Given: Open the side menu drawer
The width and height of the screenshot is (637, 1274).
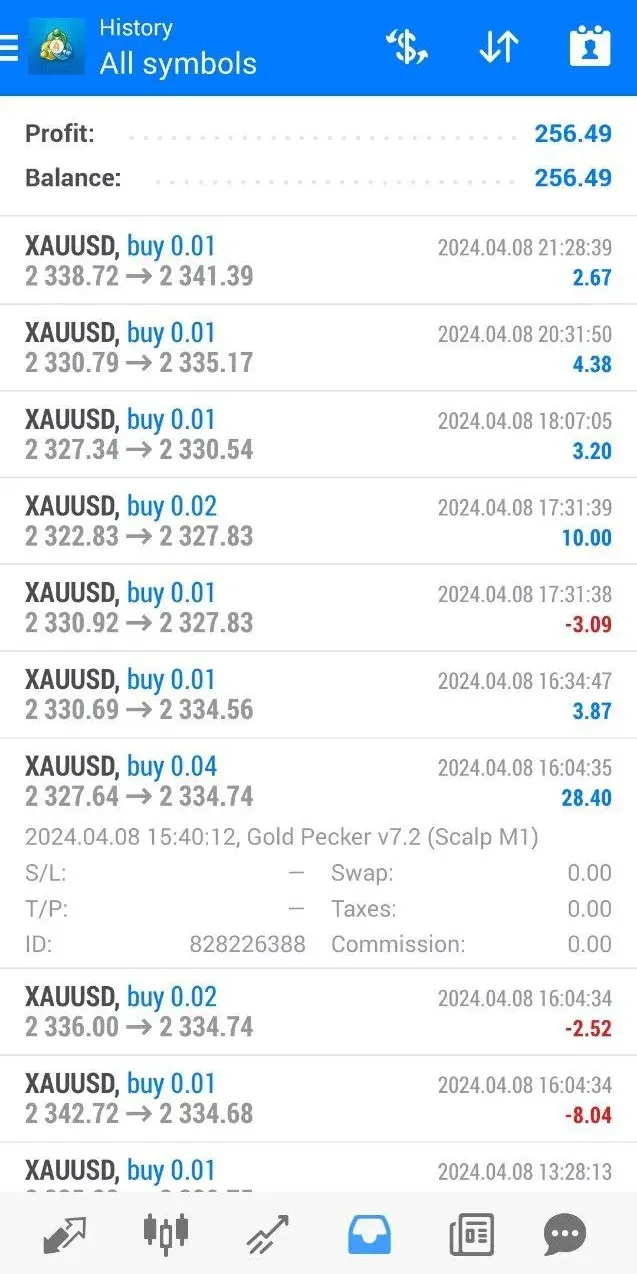Looking at the screenshot, I should point(10,48).
